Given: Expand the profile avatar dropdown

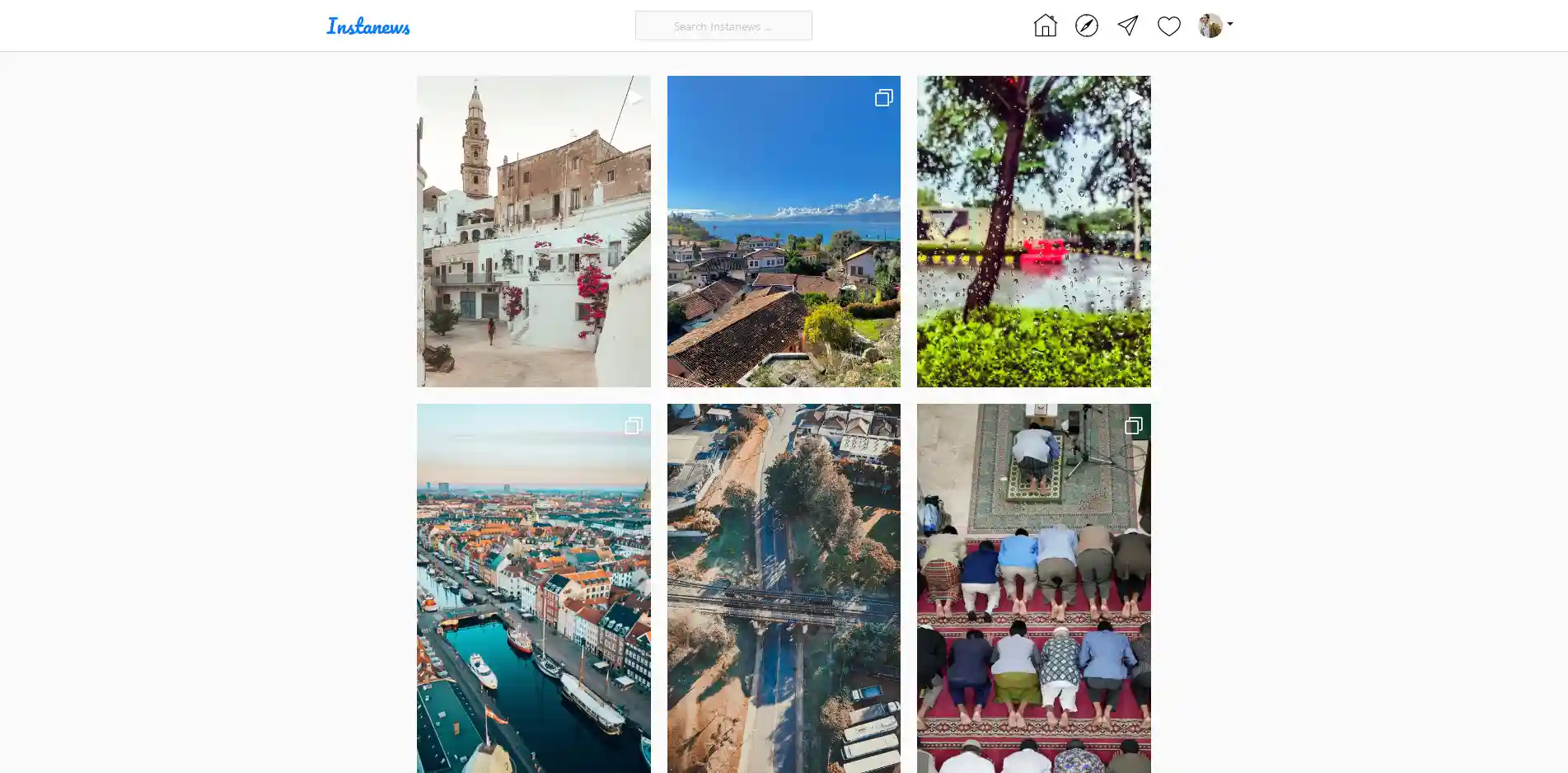Looking at the screenshot, I should (1215, 26).
